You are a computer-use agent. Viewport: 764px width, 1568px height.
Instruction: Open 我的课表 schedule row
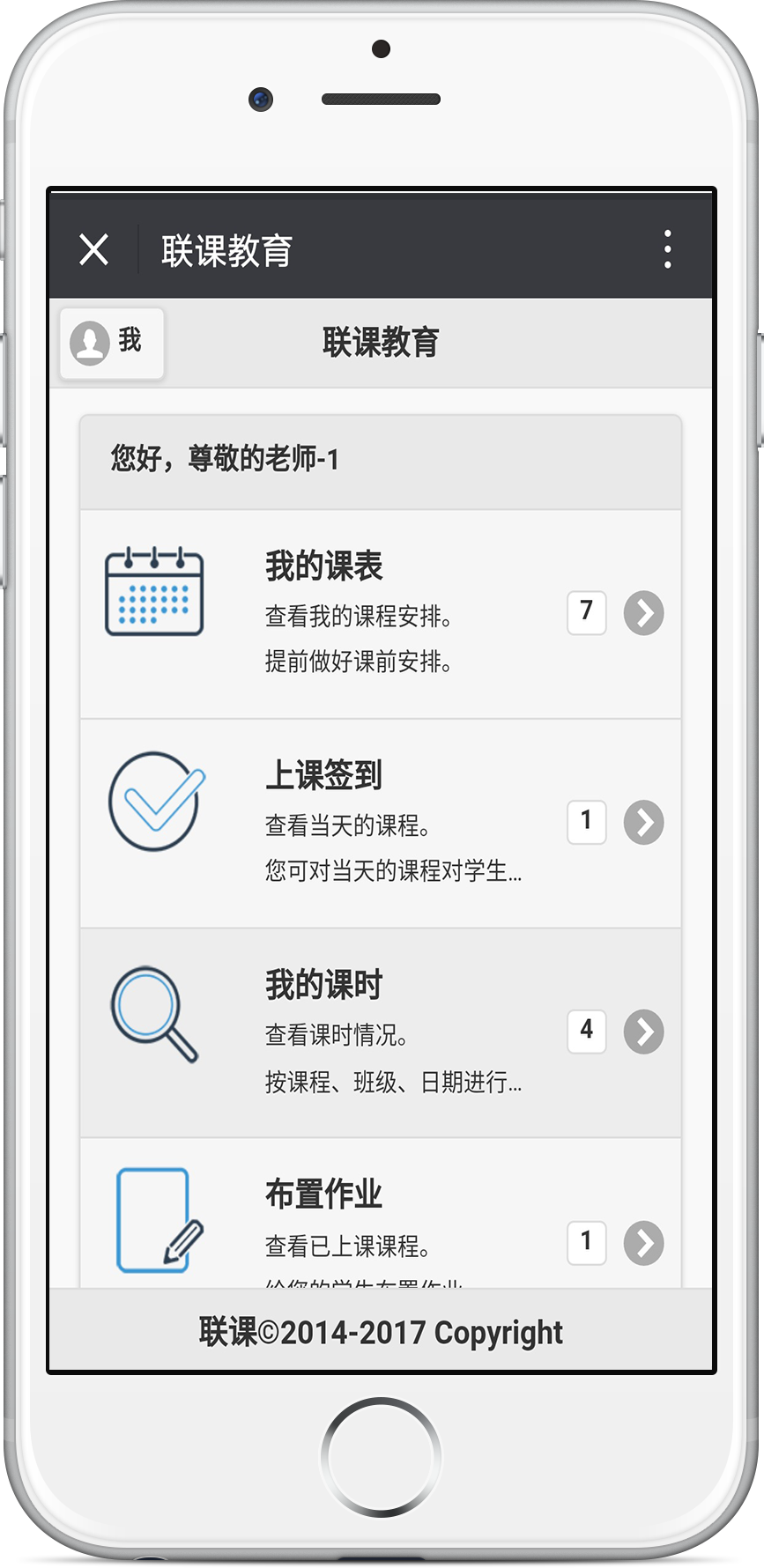381,614
